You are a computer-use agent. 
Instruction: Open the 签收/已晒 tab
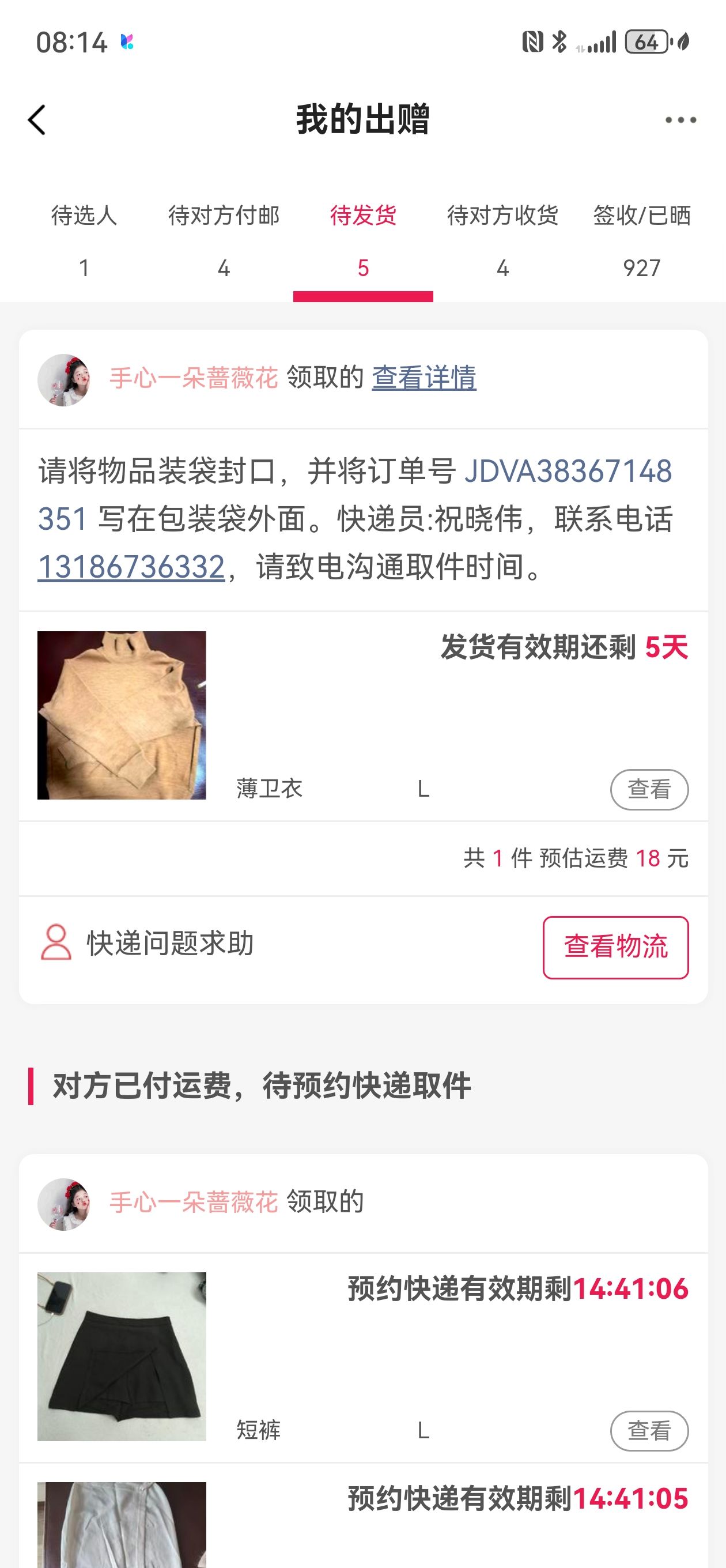[641, 240]
